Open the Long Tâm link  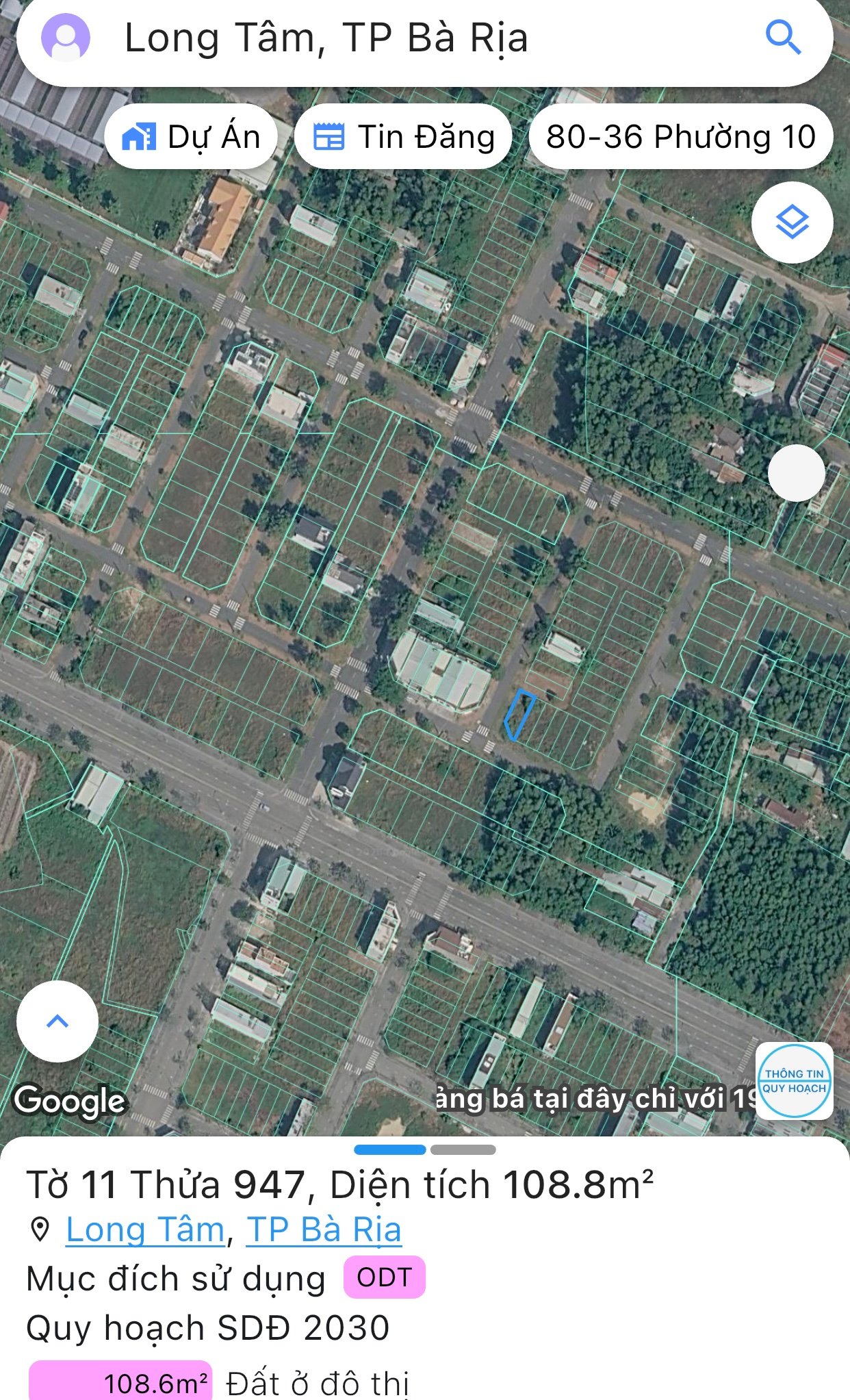tap(145, 1230)
